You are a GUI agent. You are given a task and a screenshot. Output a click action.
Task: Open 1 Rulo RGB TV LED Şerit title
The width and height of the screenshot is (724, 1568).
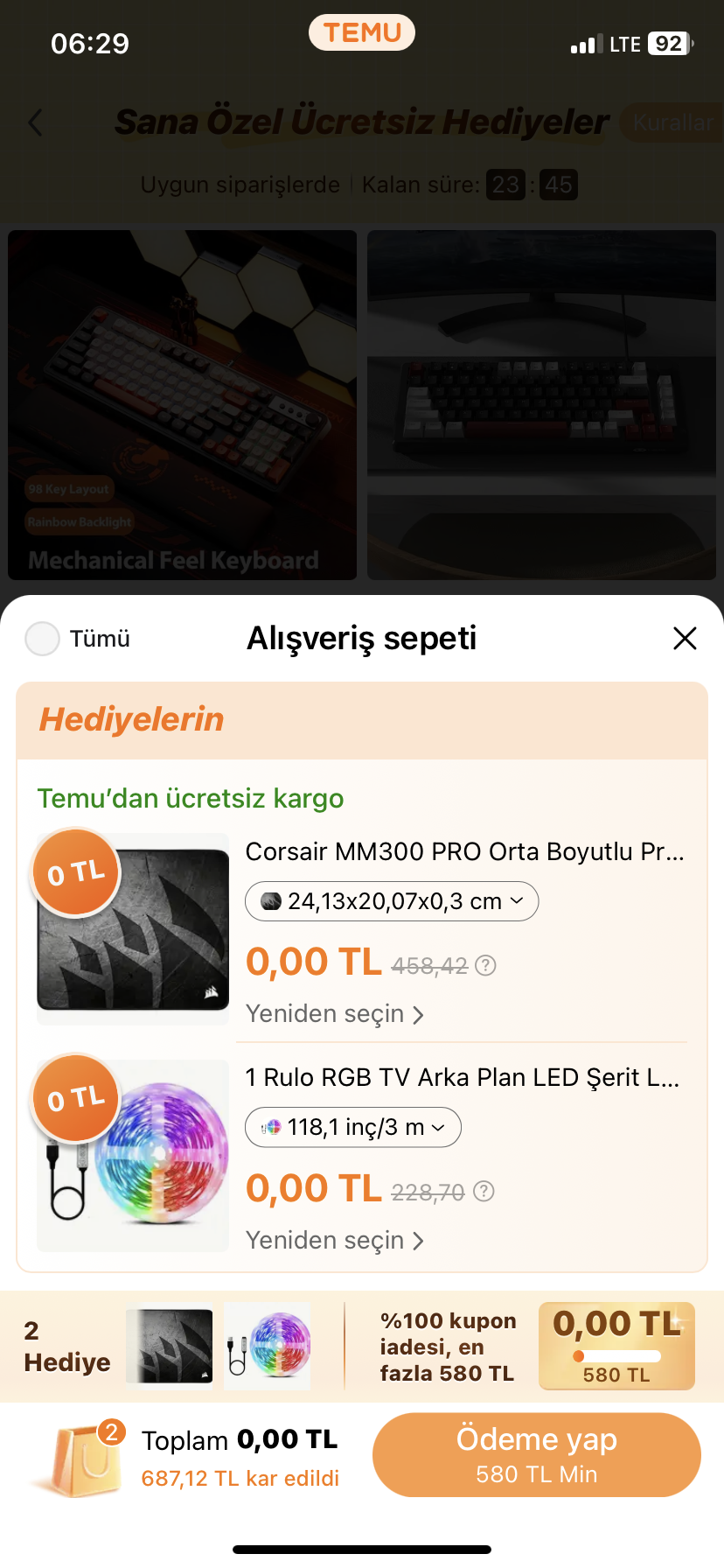[462, 1077]
